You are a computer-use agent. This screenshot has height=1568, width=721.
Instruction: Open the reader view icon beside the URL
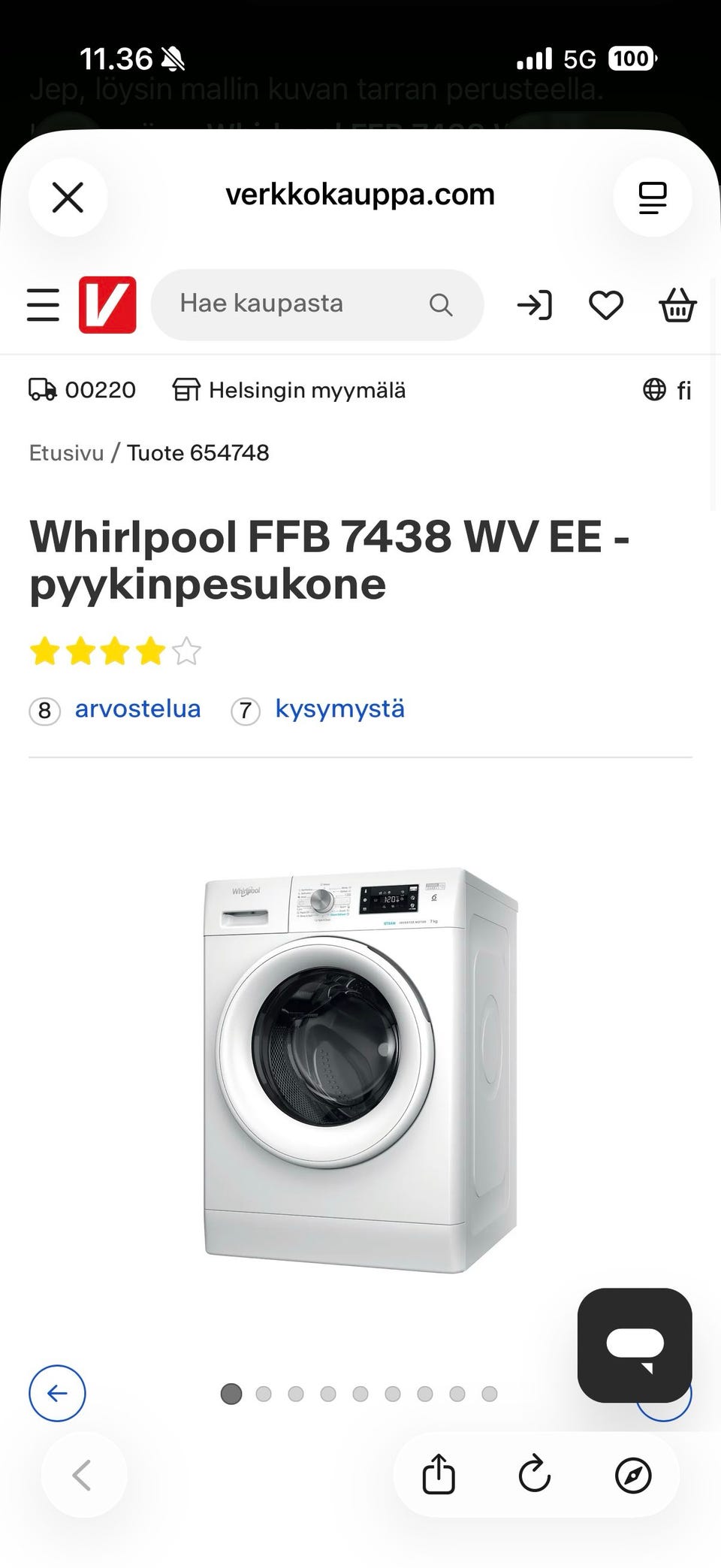[653, 198]
